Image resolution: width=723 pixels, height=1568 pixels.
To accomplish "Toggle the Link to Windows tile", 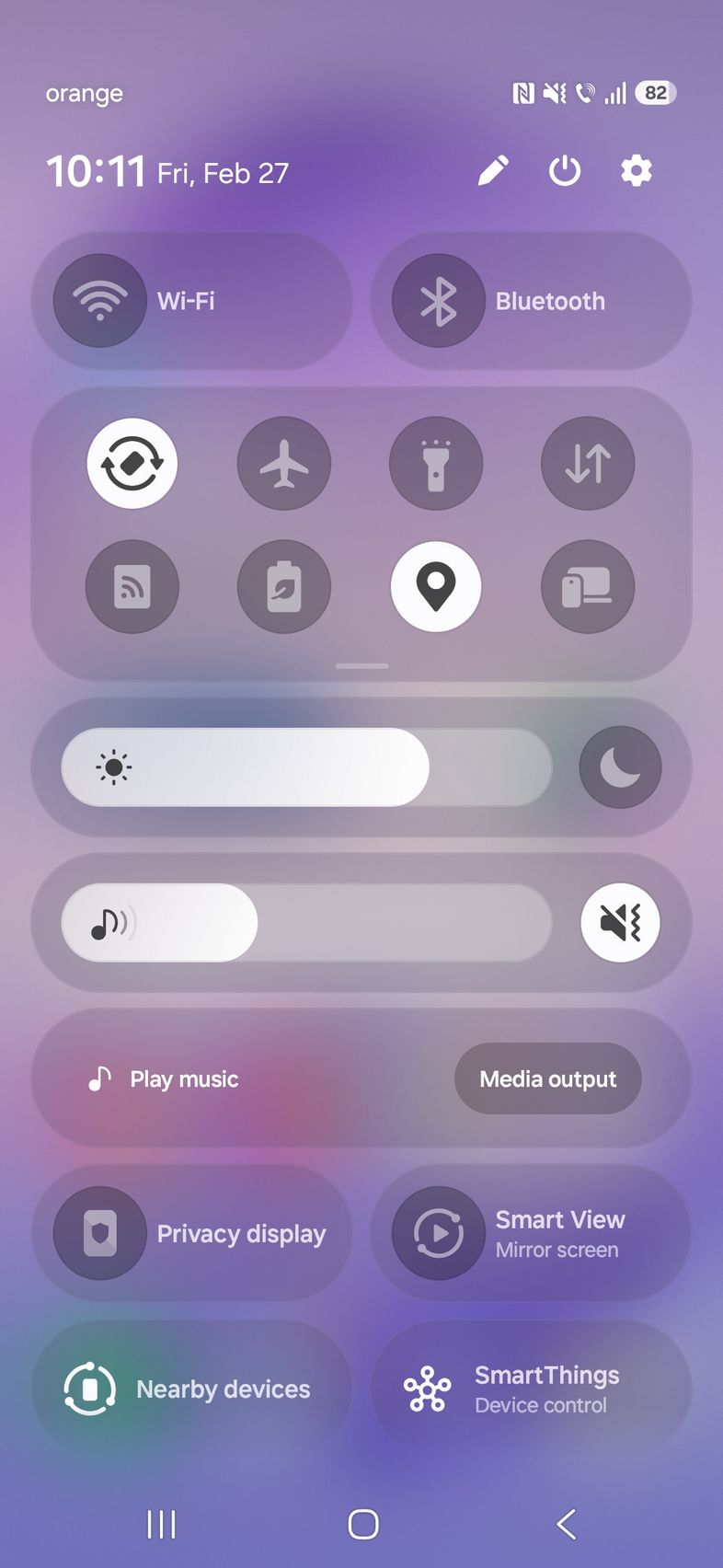I will [x=588, y=587].
